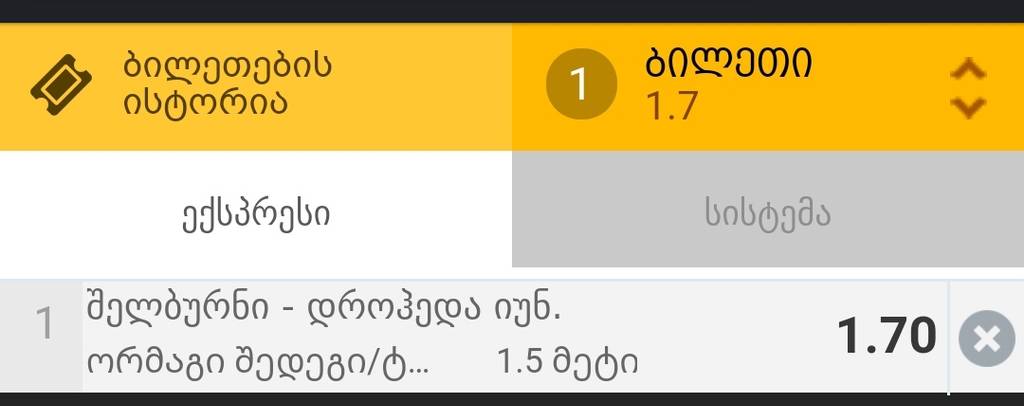Remove the შელბურნი - დროჰედა bet

coord(985,339)
